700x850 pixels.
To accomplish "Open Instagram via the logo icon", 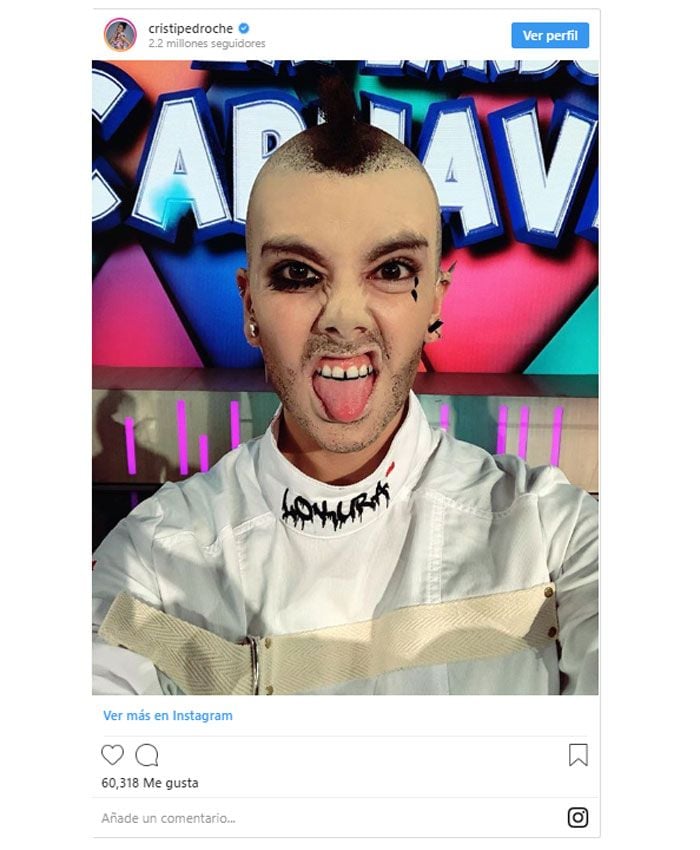I will [x=578, y=818].
